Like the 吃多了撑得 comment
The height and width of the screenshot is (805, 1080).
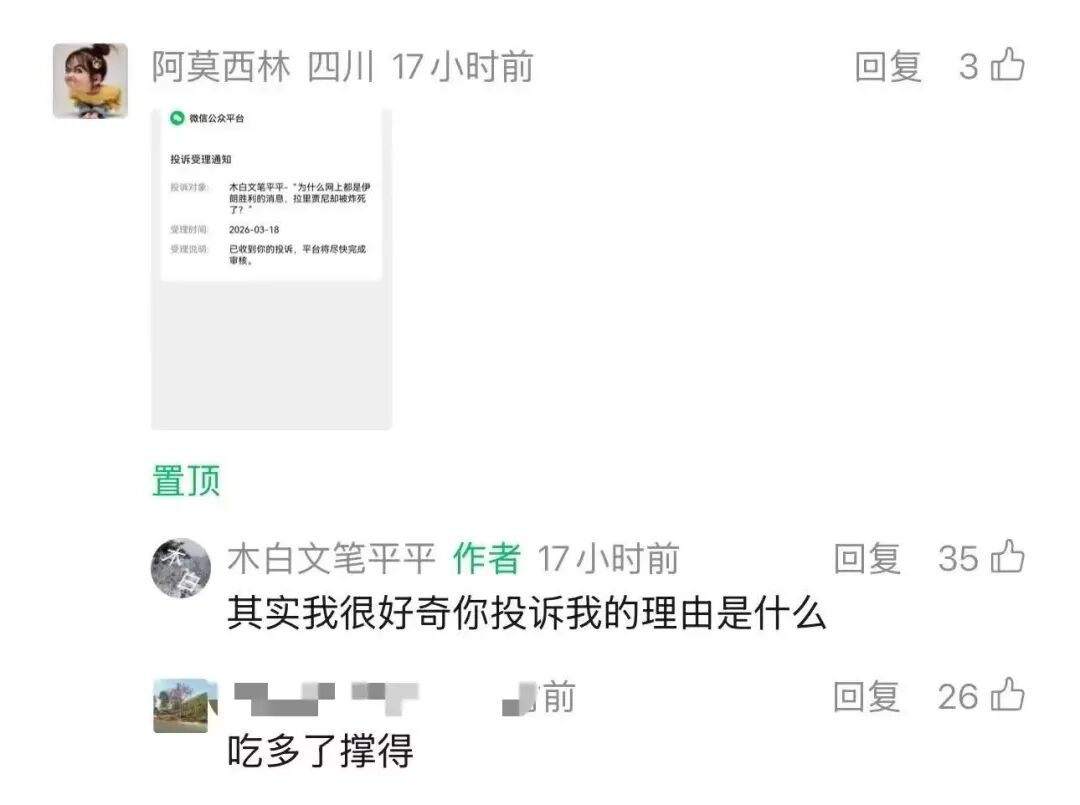[1006, 696]
